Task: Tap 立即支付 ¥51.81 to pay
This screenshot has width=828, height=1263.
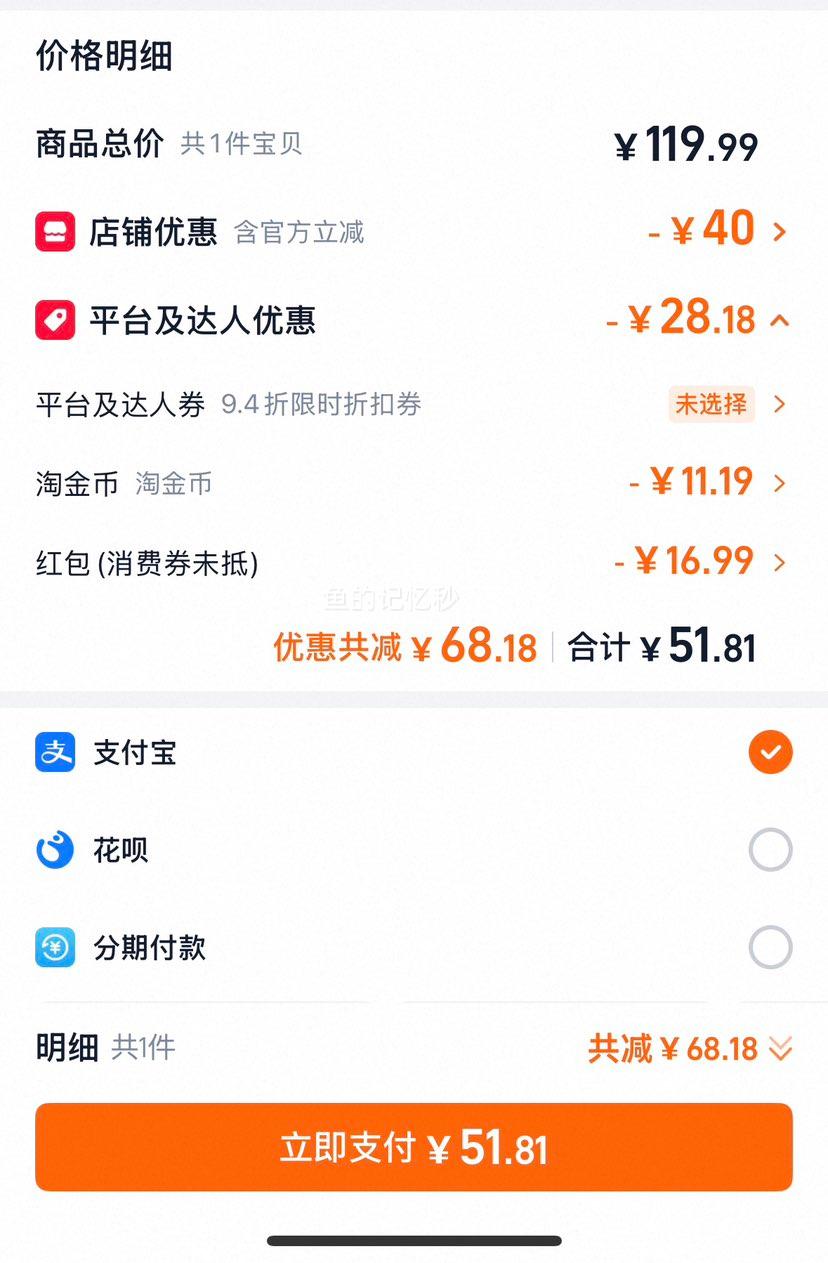Action: pos(414,1148)
